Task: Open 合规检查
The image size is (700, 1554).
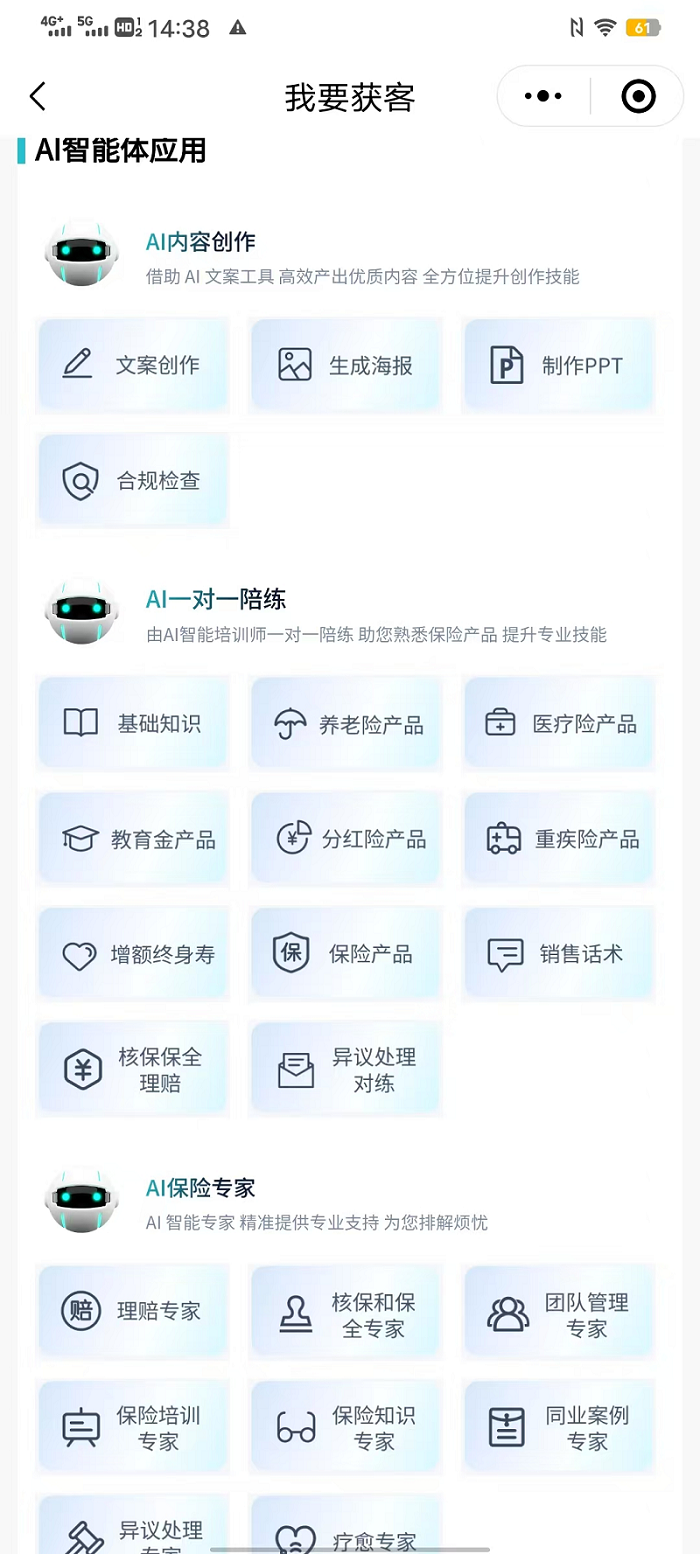Action: [x=133, y=481]
